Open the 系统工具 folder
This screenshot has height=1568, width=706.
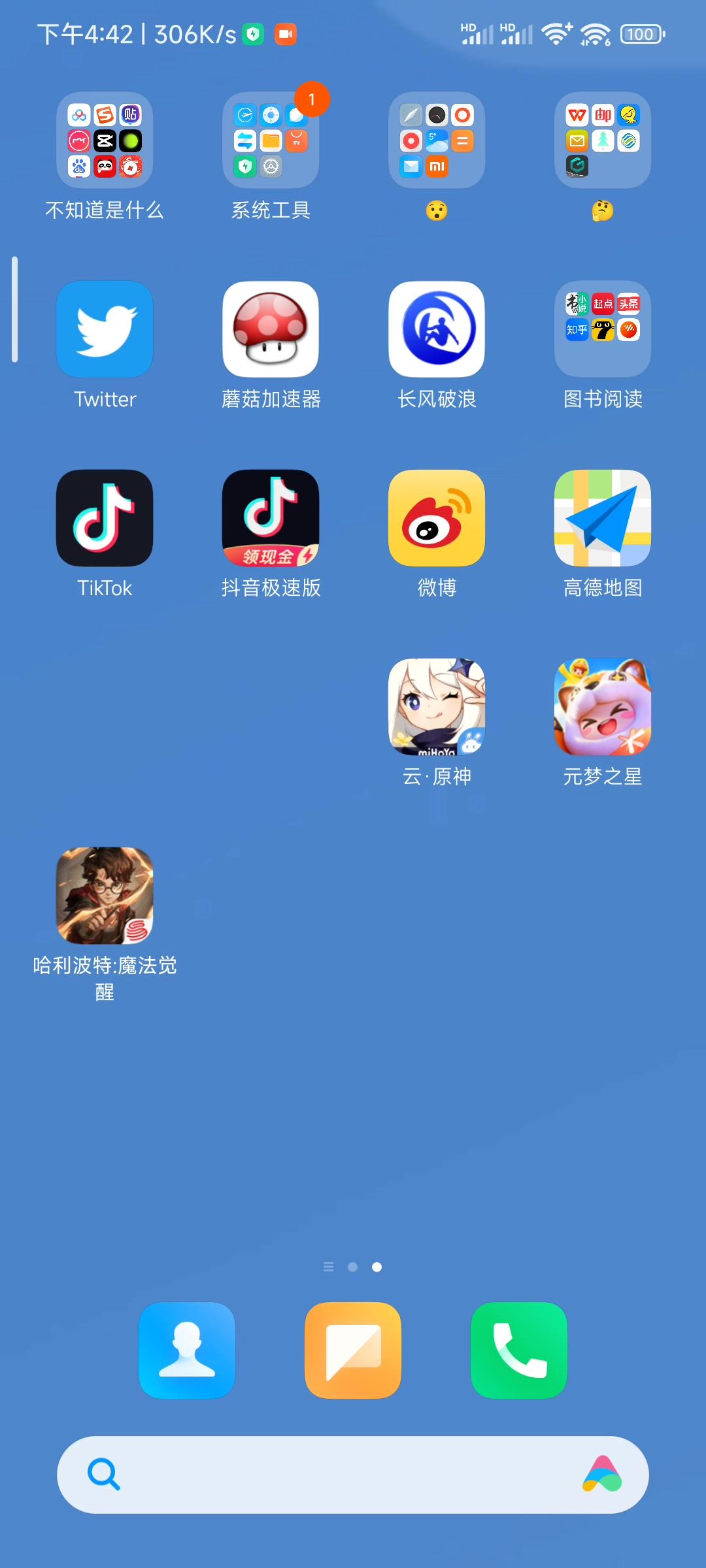(x=271, y=140)
